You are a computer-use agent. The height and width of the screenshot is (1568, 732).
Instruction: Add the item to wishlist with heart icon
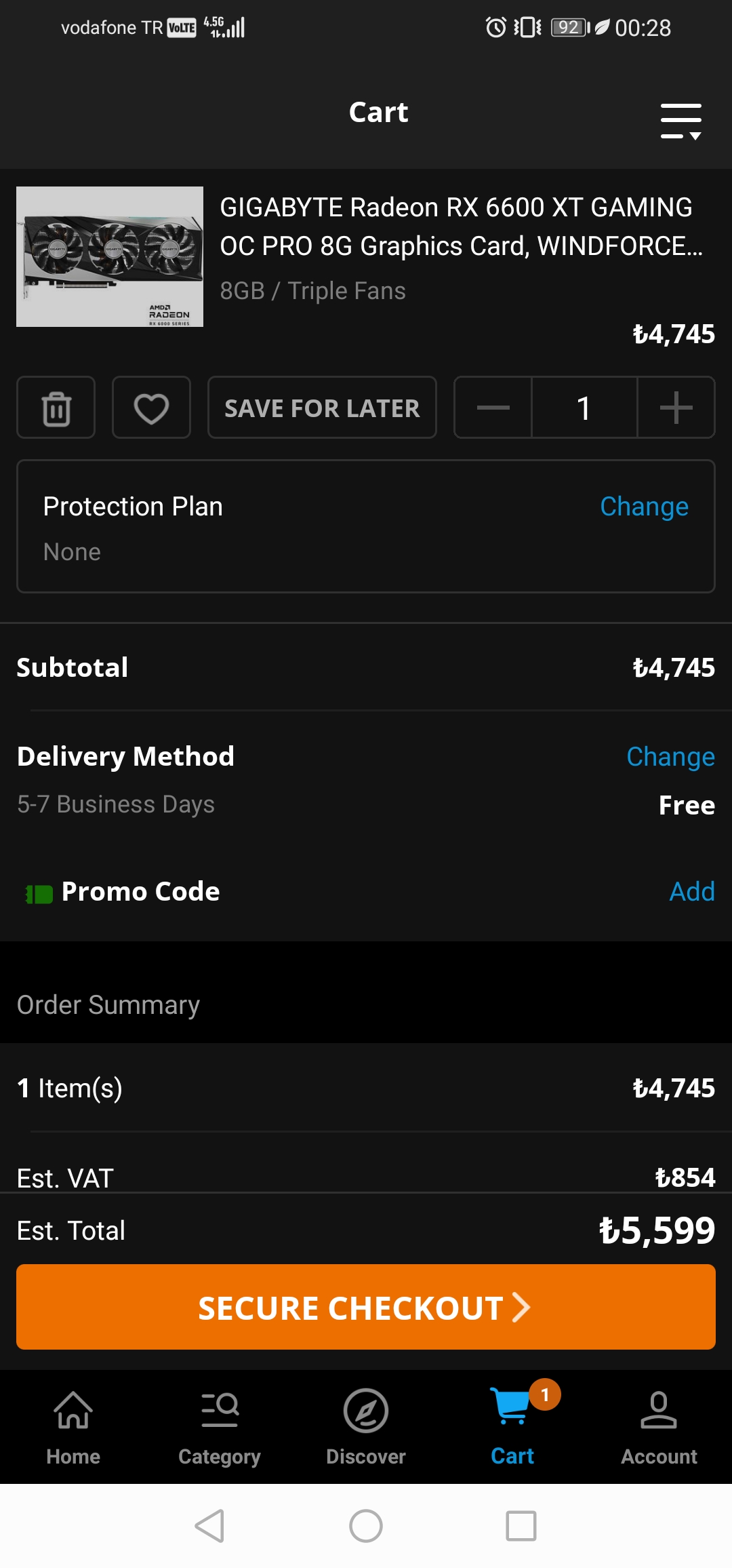151,408
